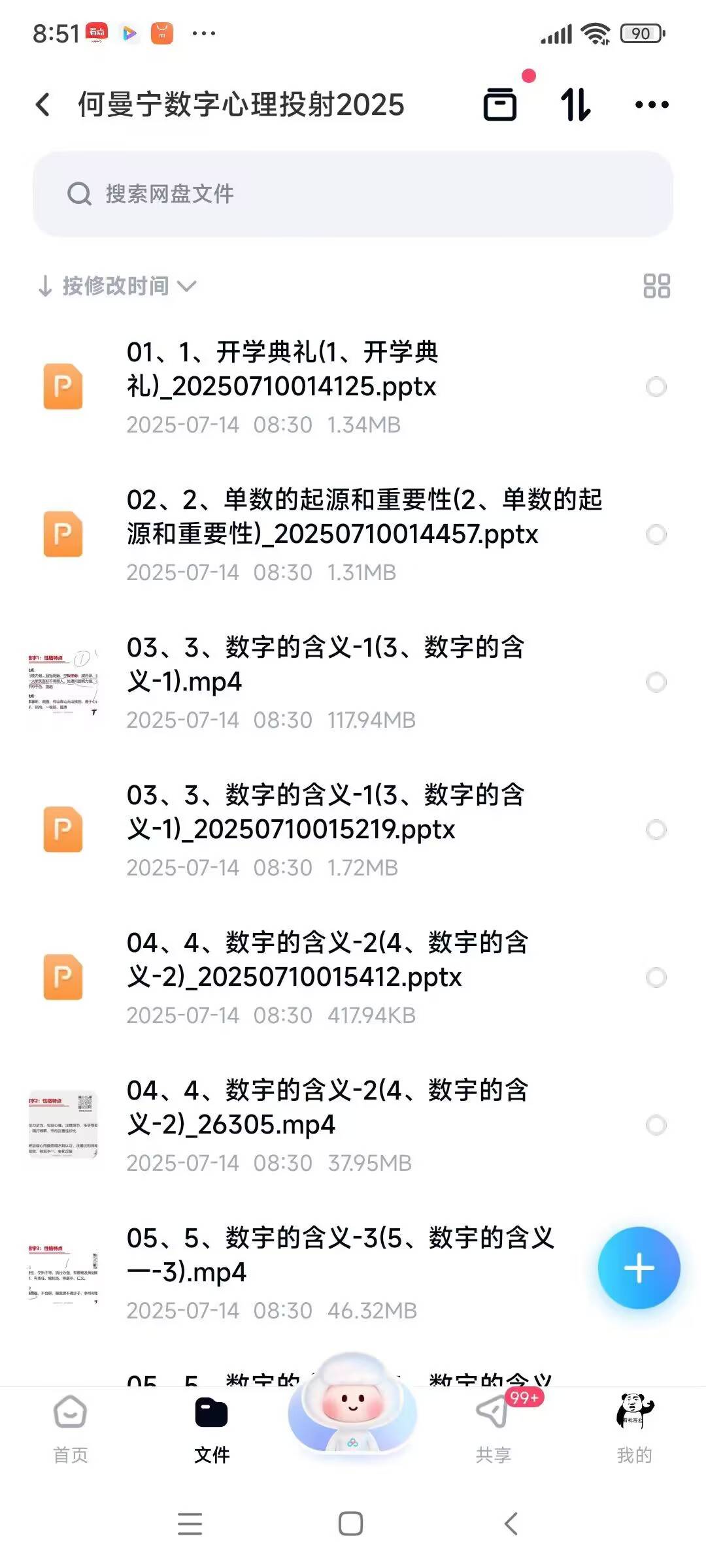Expand the 按修改时间 sort dropdown
Image resolution: width=706 pixels, height=1568 pixels.
[118, 286]
